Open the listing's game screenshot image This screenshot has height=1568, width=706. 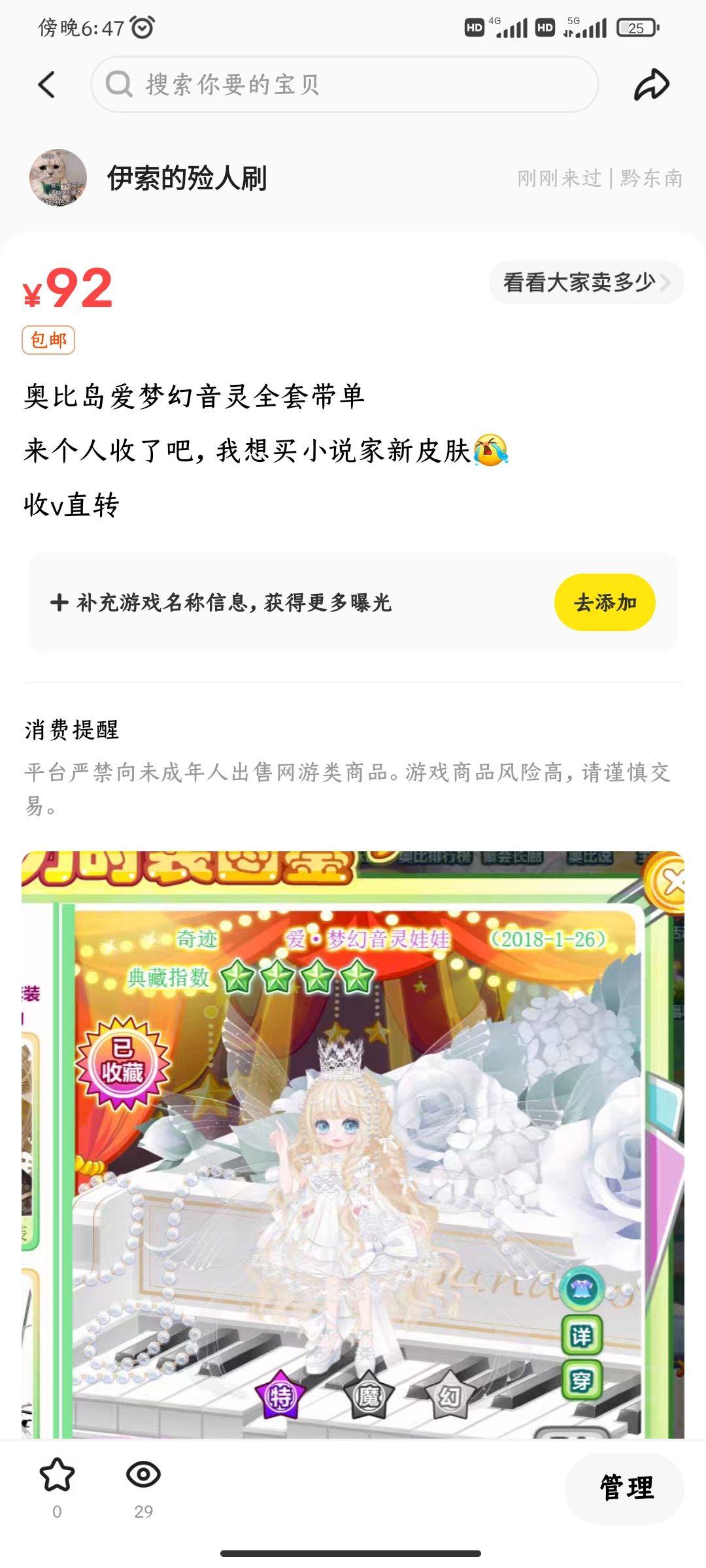353,1143
